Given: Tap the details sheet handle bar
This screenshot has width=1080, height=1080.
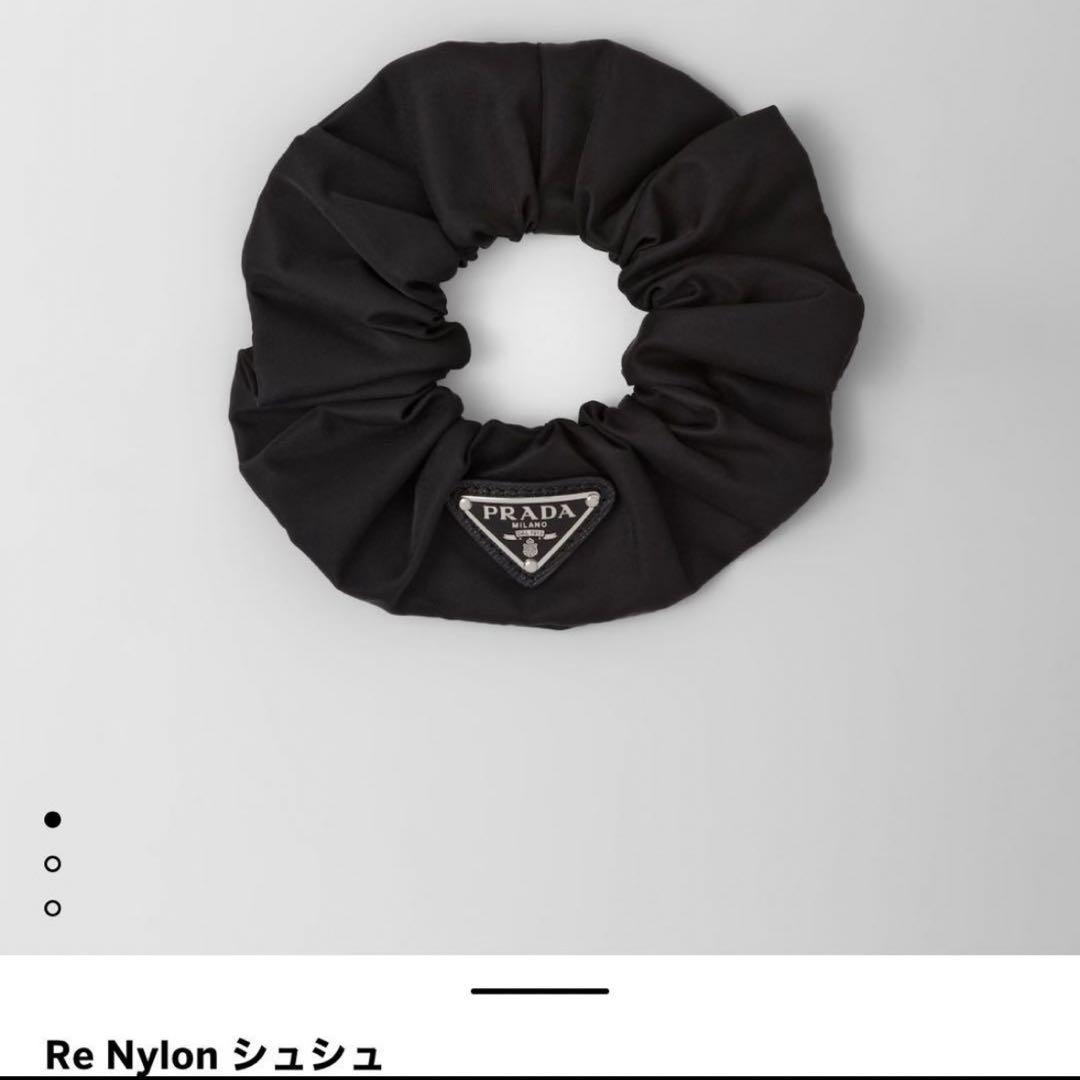Looking at the screenshot, I should coord(540,991).
